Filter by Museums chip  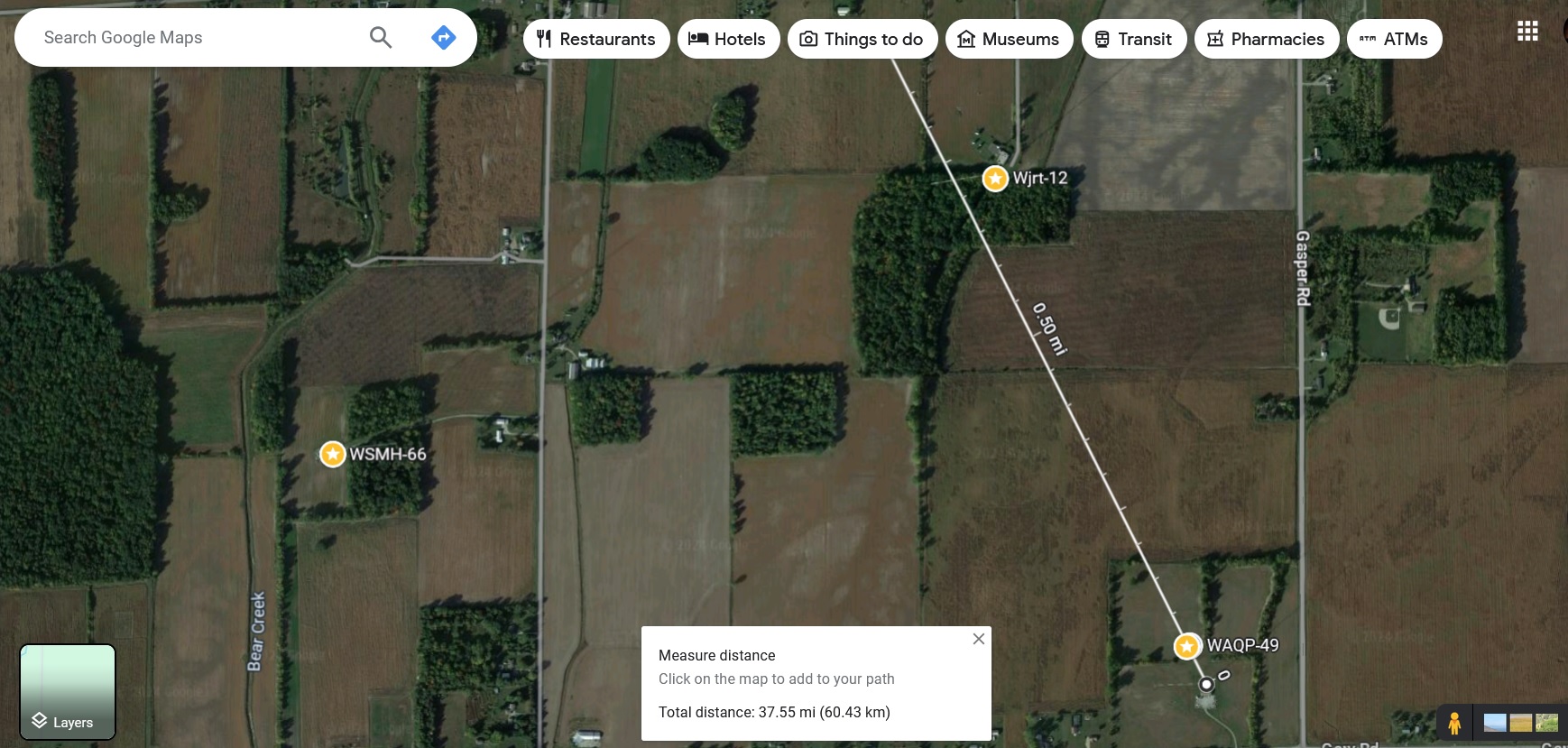pyautogui.click(x=1009, y=39)
